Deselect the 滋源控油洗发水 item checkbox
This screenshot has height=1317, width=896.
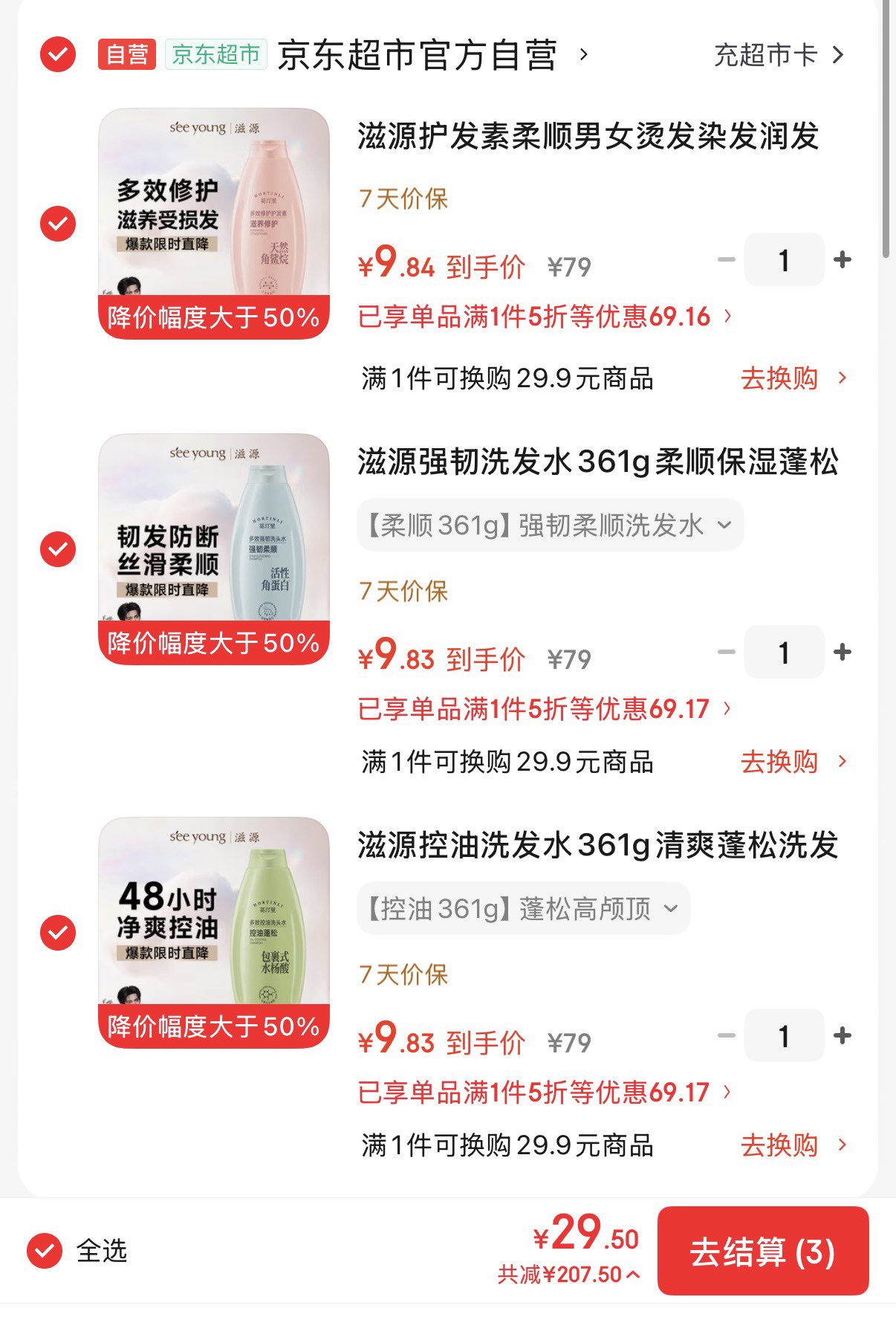coord(58,933)
